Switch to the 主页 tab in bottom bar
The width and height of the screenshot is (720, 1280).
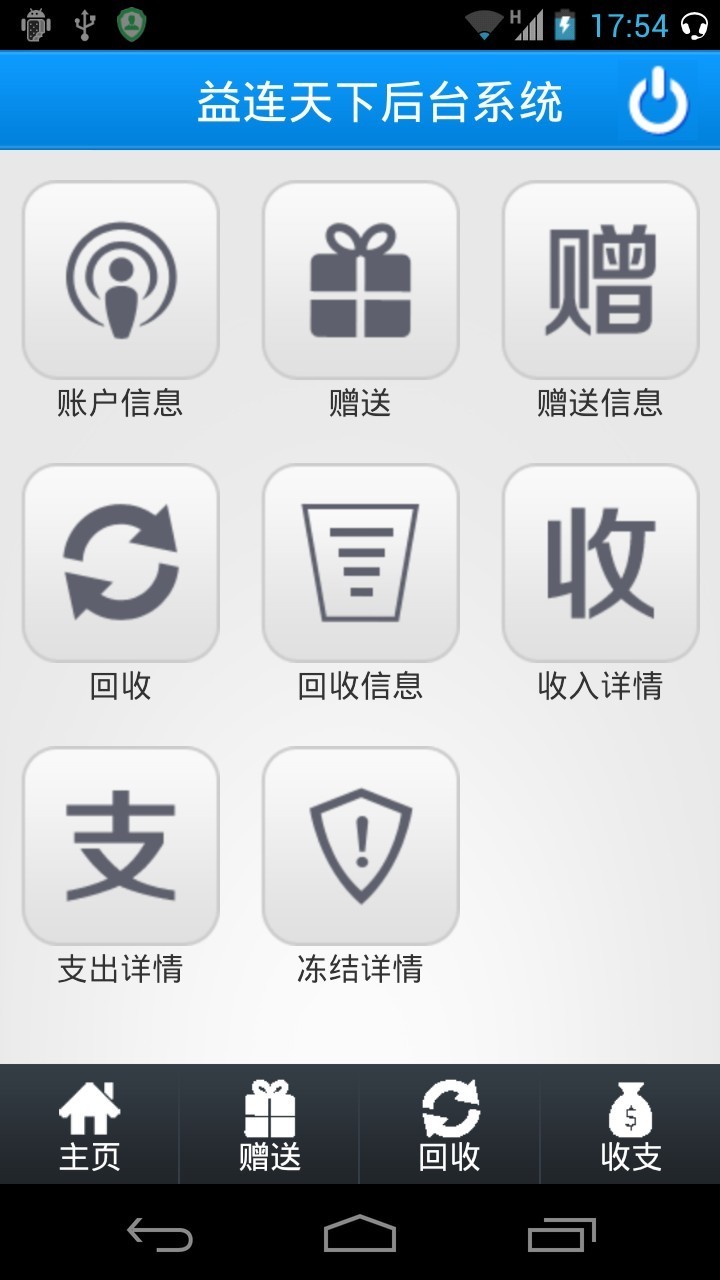point(90,1125)
